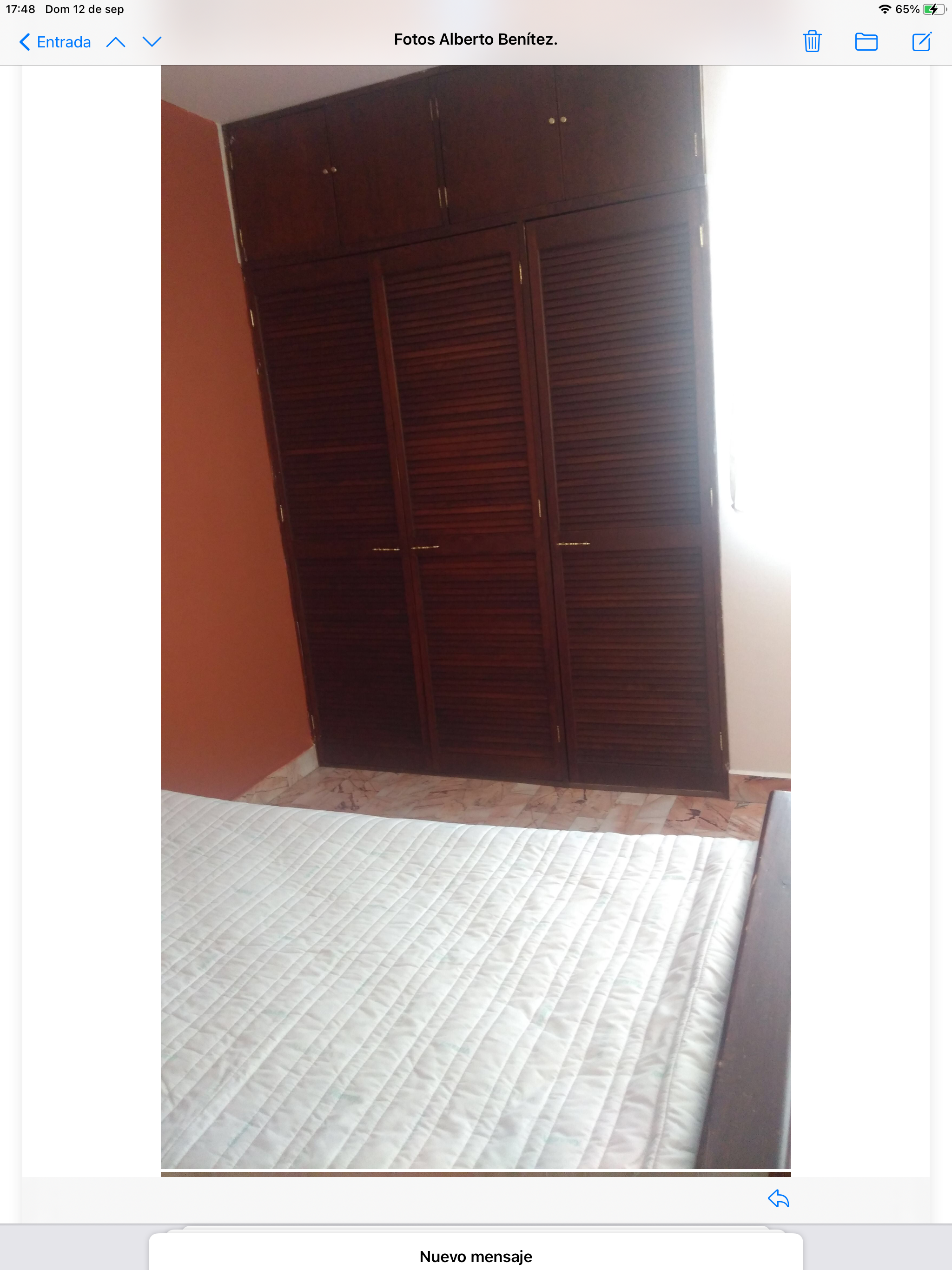Jump to the next message with down arrow
Viewport: 952px width, 1270px height.
pos(152,42)
